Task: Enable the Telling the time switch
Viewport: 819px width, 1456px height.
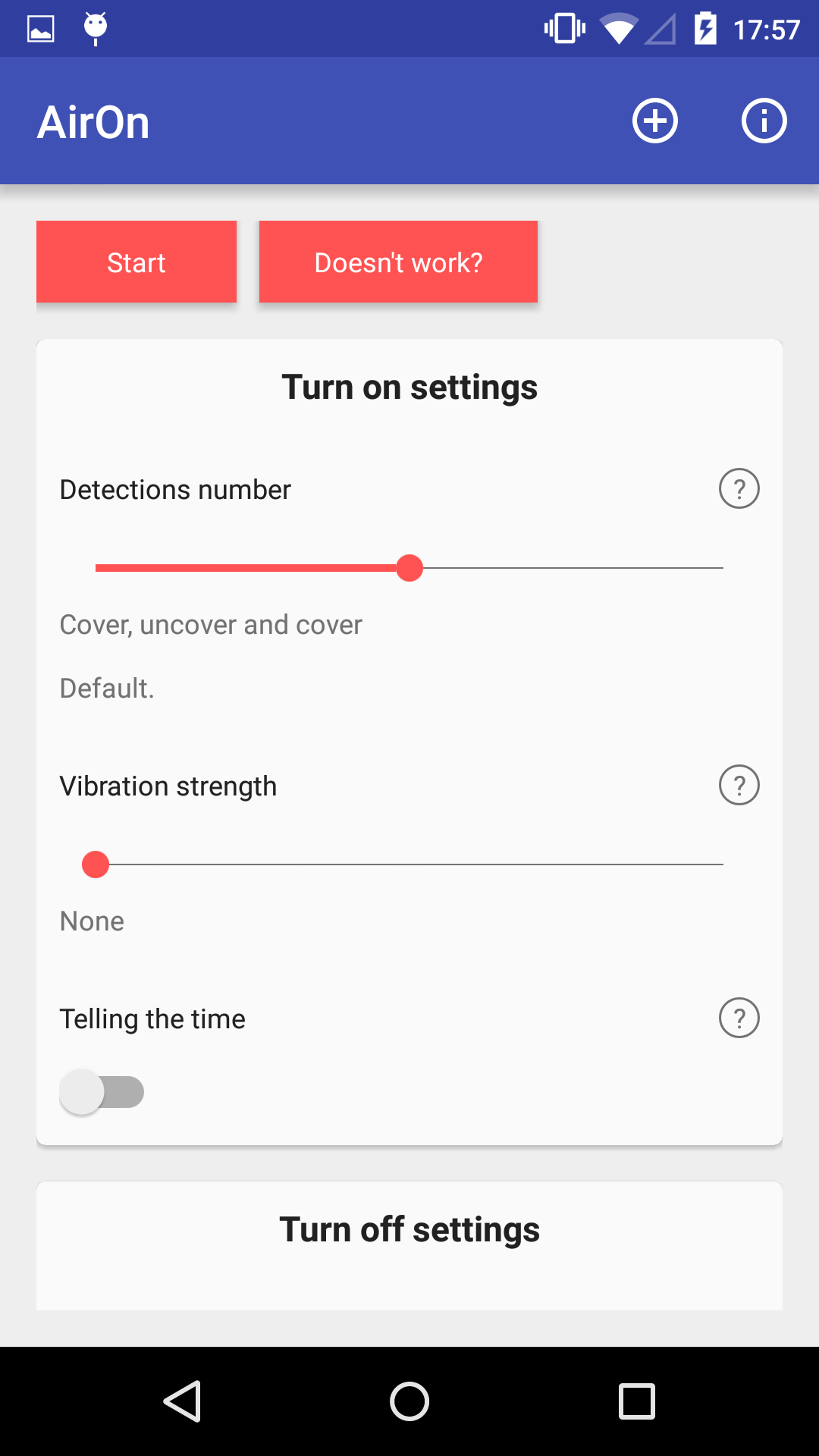Action: click(x=102, y=1092)
